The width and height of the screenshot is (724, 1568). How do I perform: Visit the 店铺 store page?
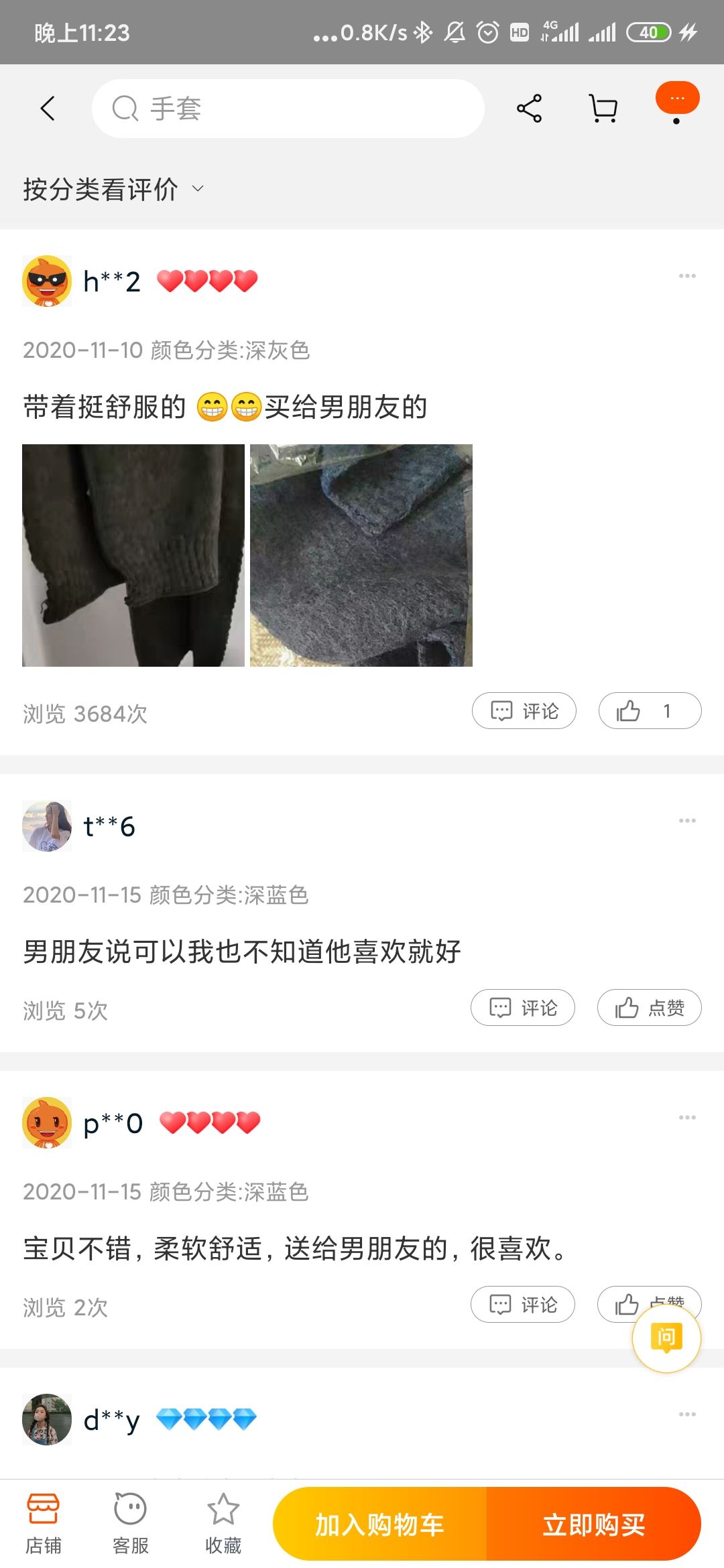click(x=44, y=1524)
